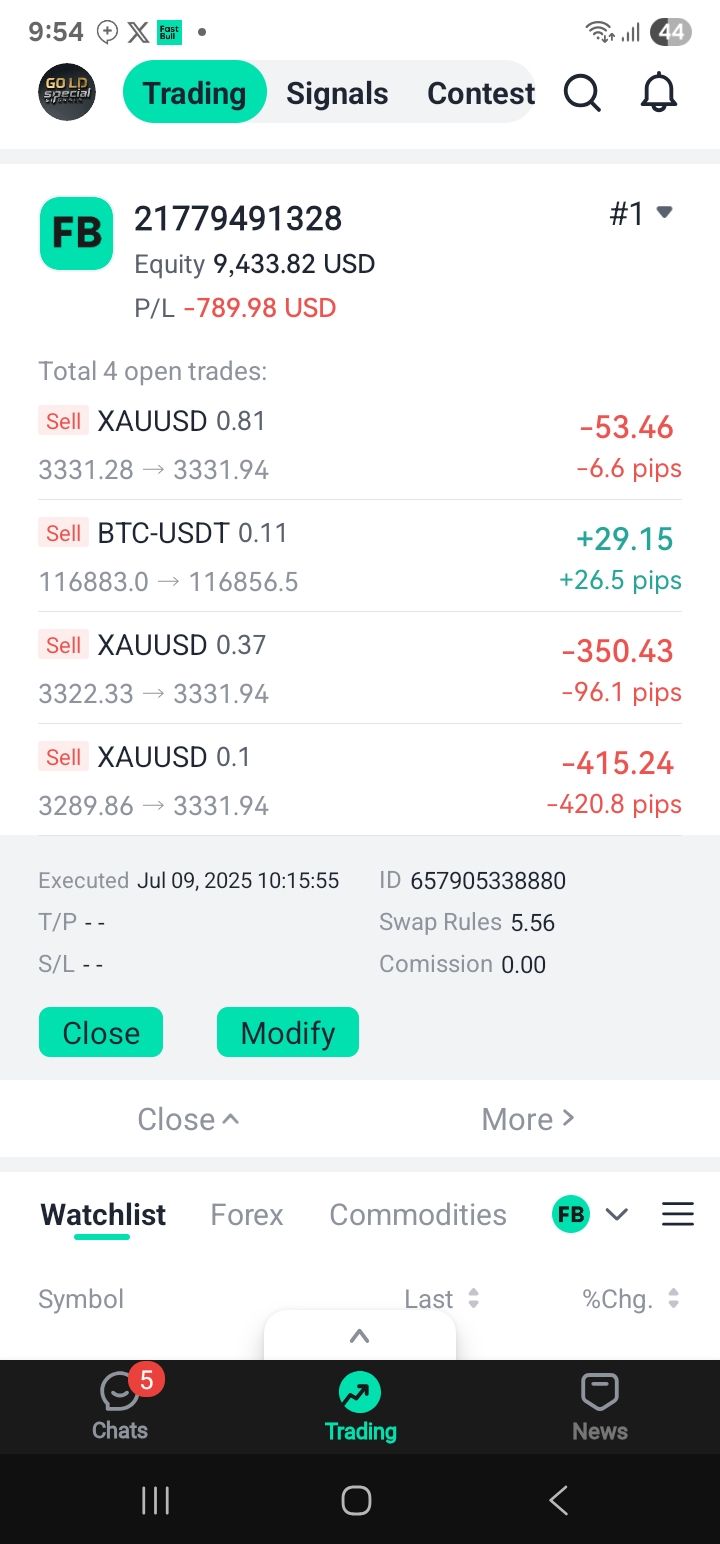
Task: Expand the #1 account dropdown
Action: [641, 213]
